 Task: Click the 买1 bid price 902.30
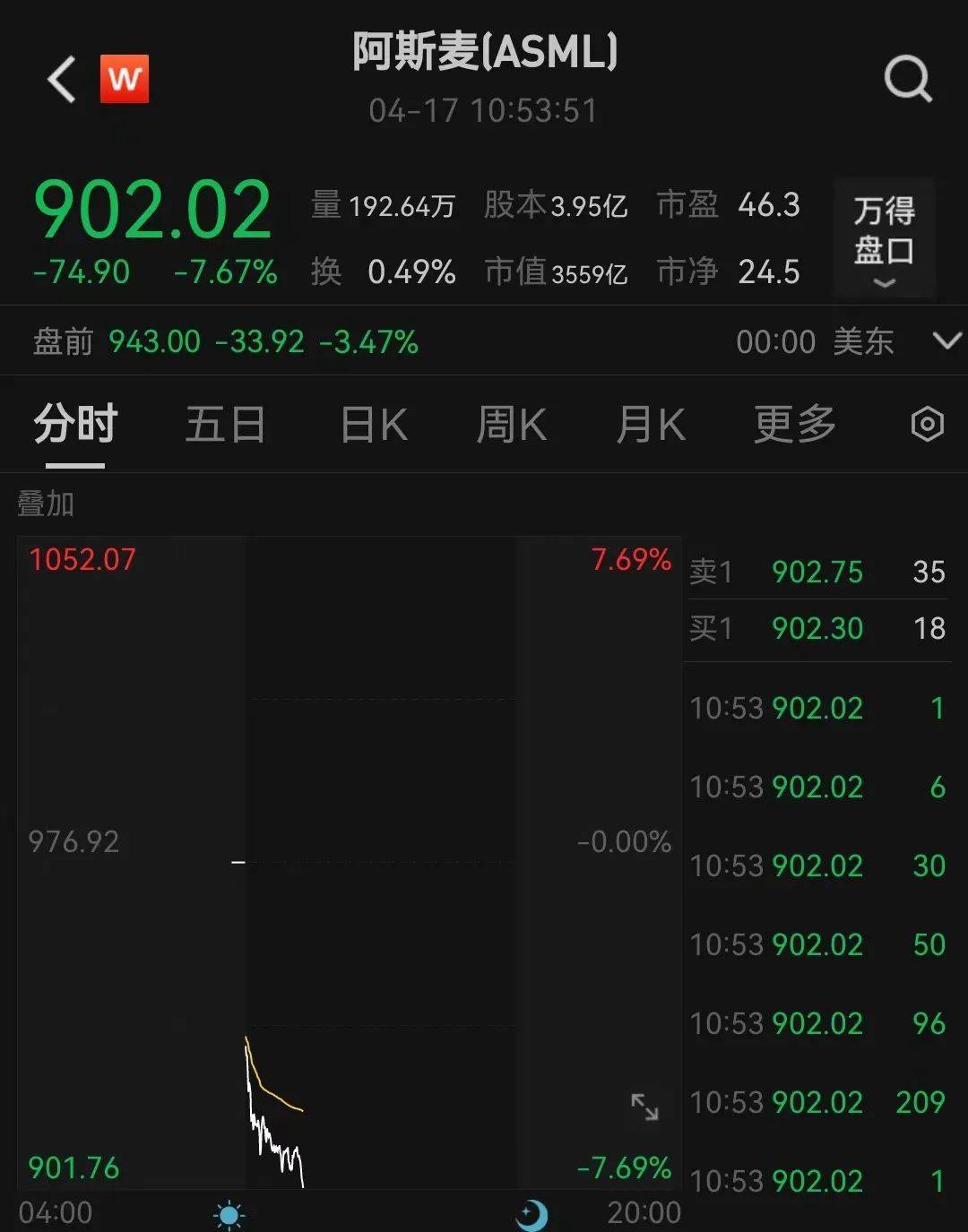(817, 629)
